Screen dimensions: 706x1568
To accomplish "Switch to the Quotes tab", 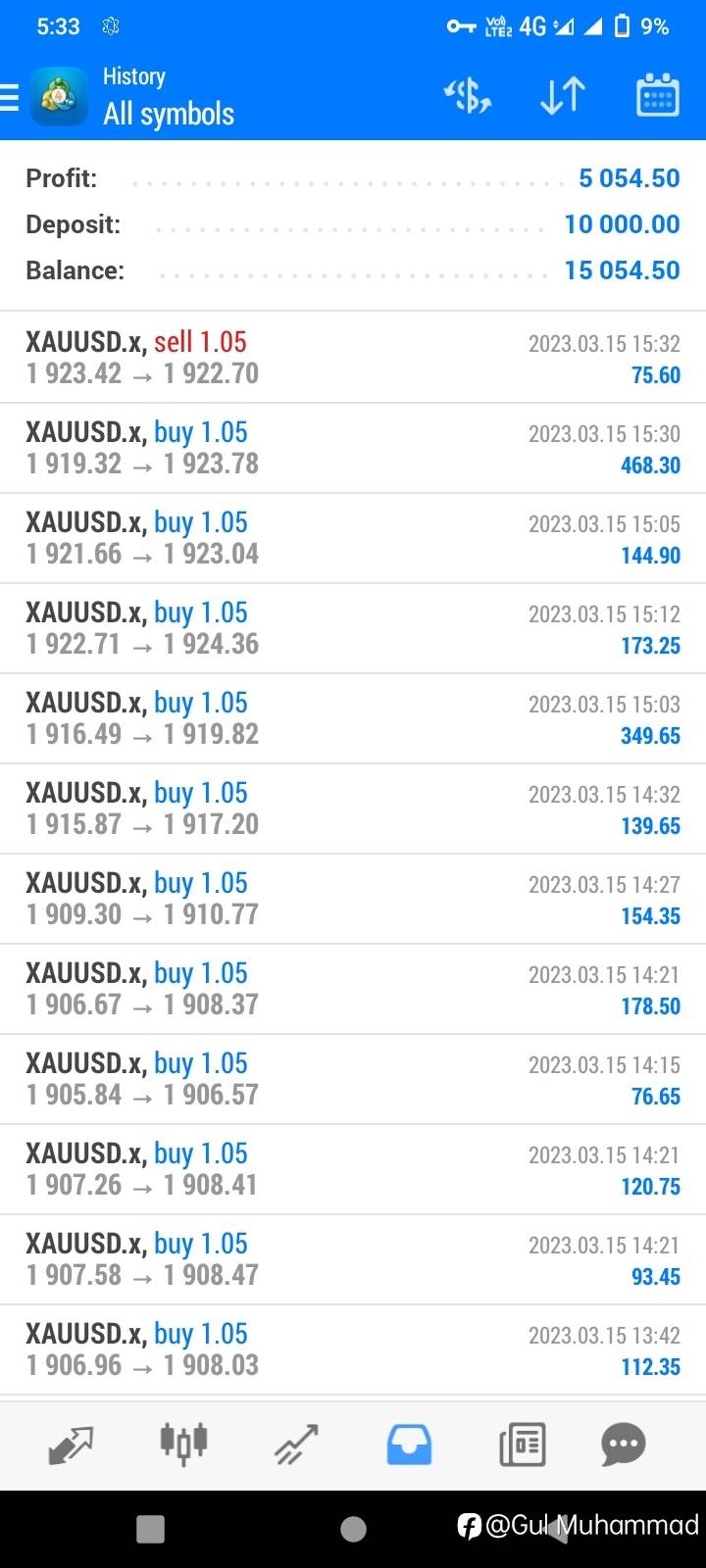I will pyautogui.click(x=71, y=1445).
